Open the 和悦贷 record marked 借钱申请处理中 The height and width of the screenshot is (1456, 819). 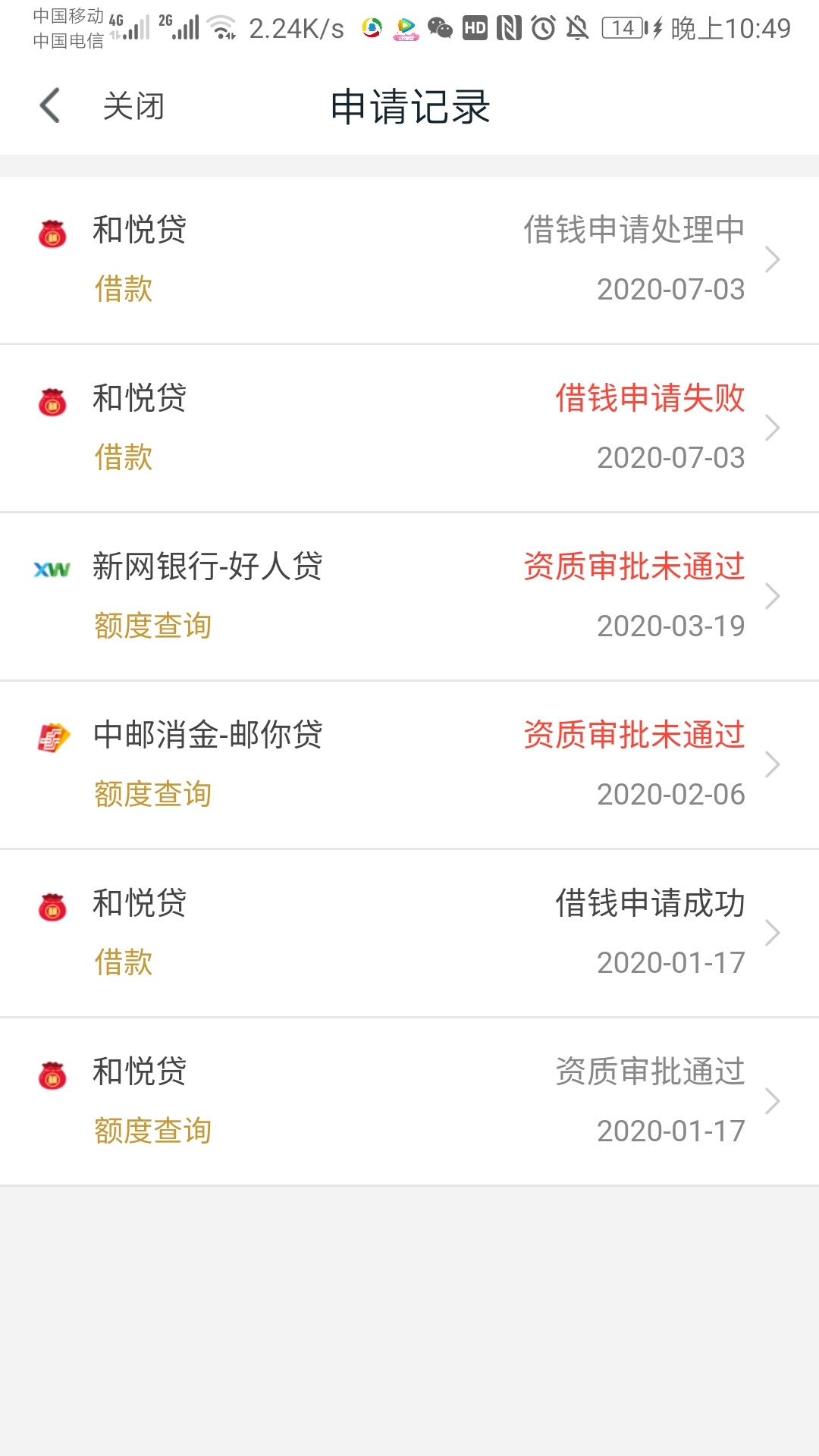[x=409, y=260]
